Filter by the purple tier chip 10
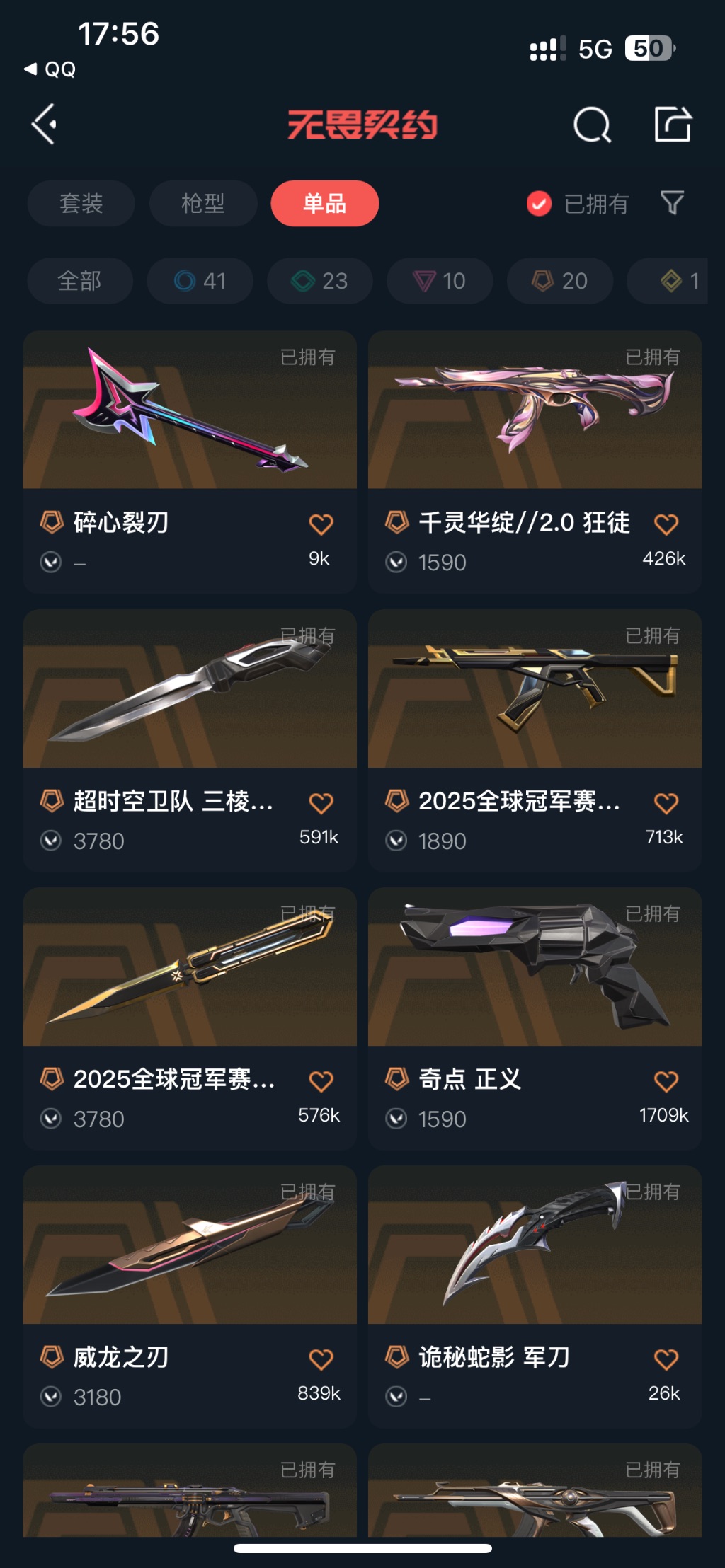This screenshot has height=1568, width=725. tap(439, 281)
